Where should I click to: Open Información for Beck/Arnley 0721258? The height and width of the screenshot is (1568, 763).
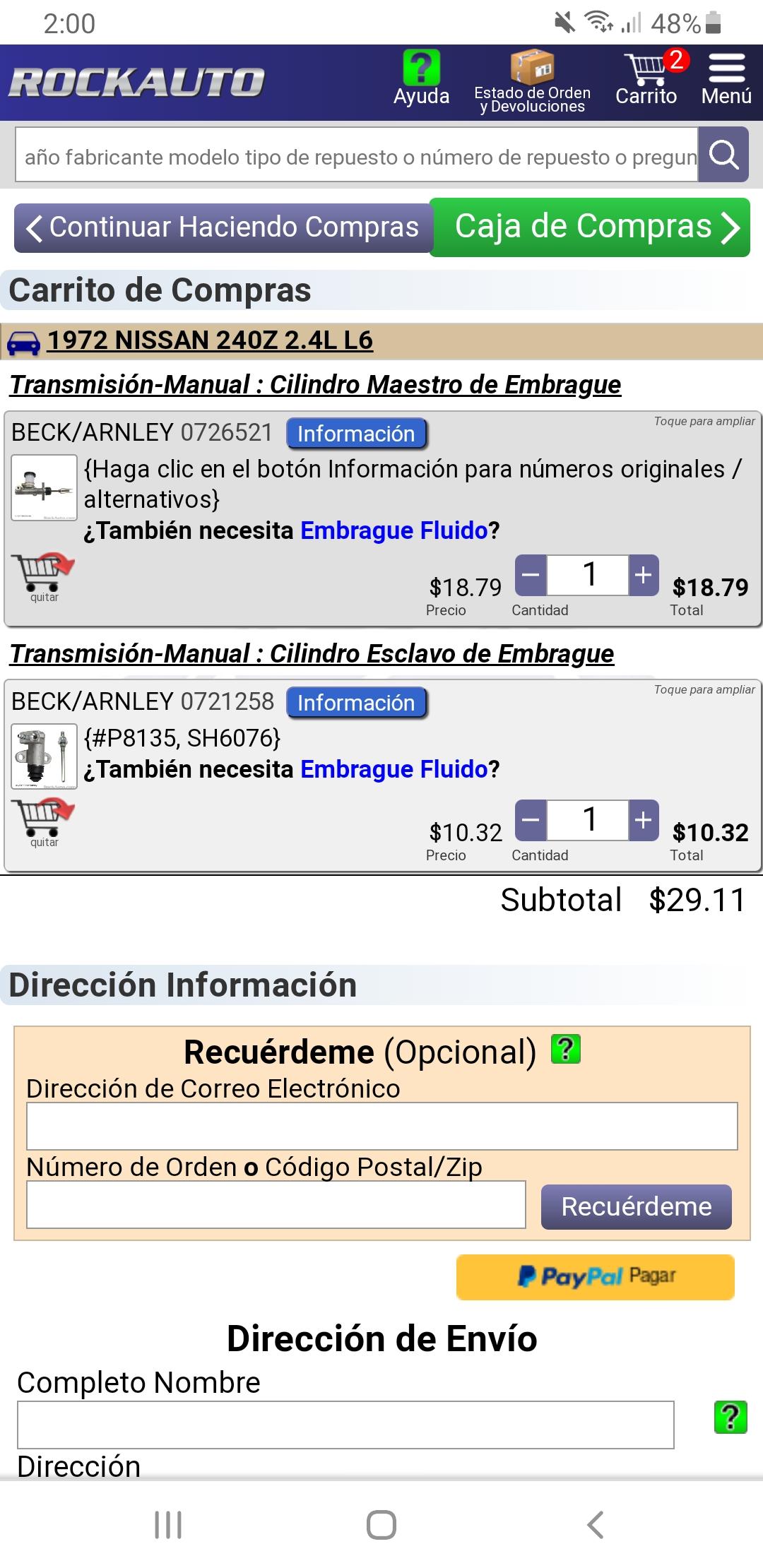click(356, 703)
